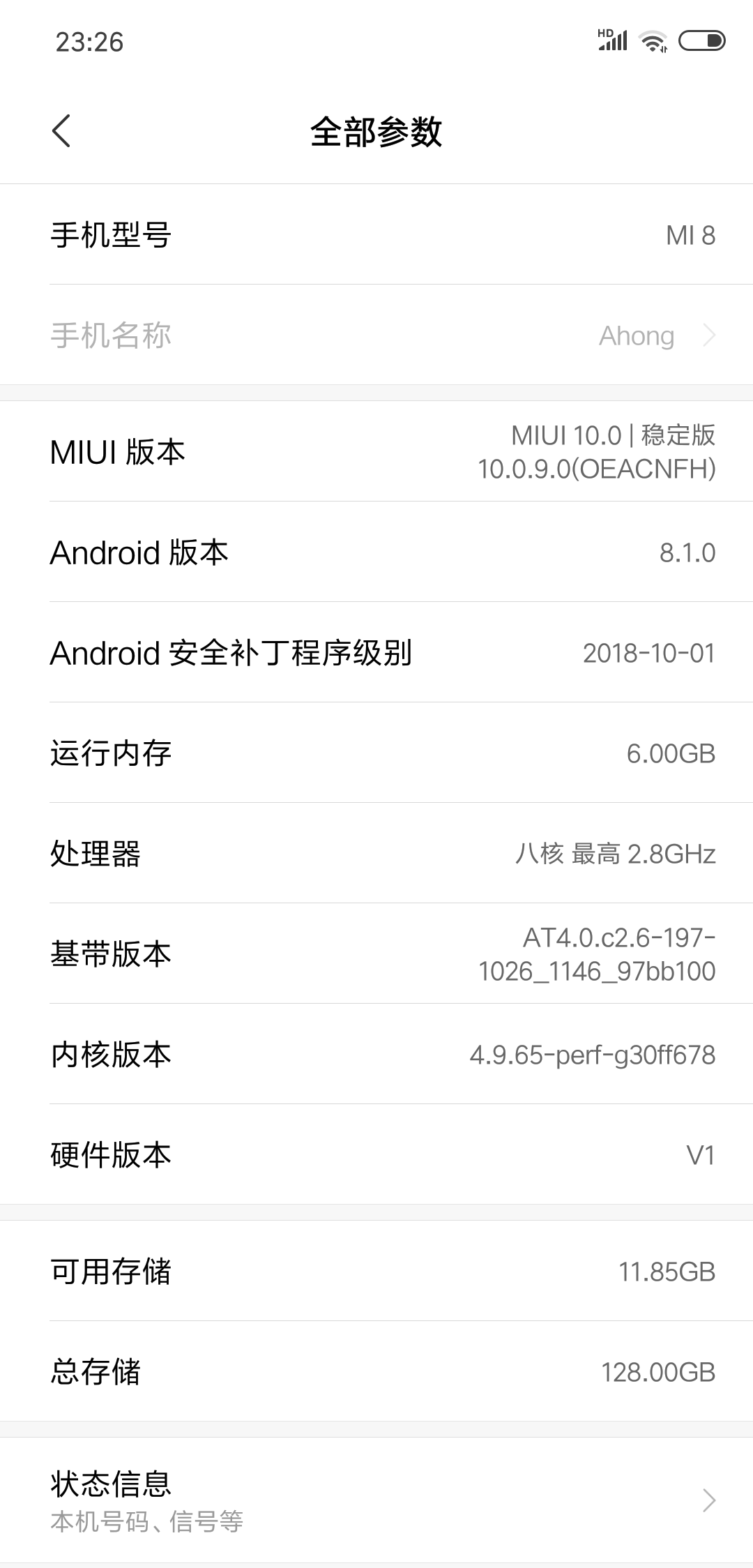753x1568 pixels.
Task: Click the HD volte indicator in status bar
Action: pos(604,32)
